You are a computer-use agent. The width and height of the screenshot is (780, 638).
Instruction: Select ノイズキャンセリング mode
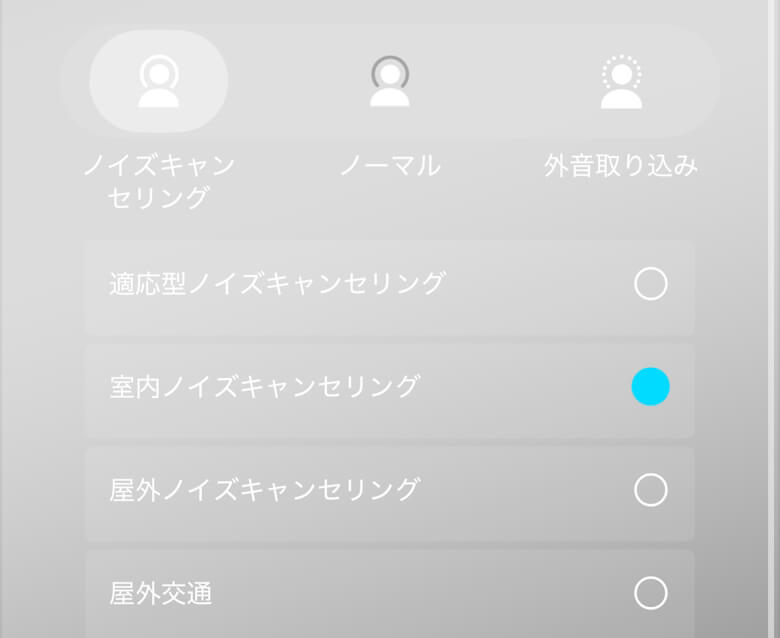tap(159, 82)
